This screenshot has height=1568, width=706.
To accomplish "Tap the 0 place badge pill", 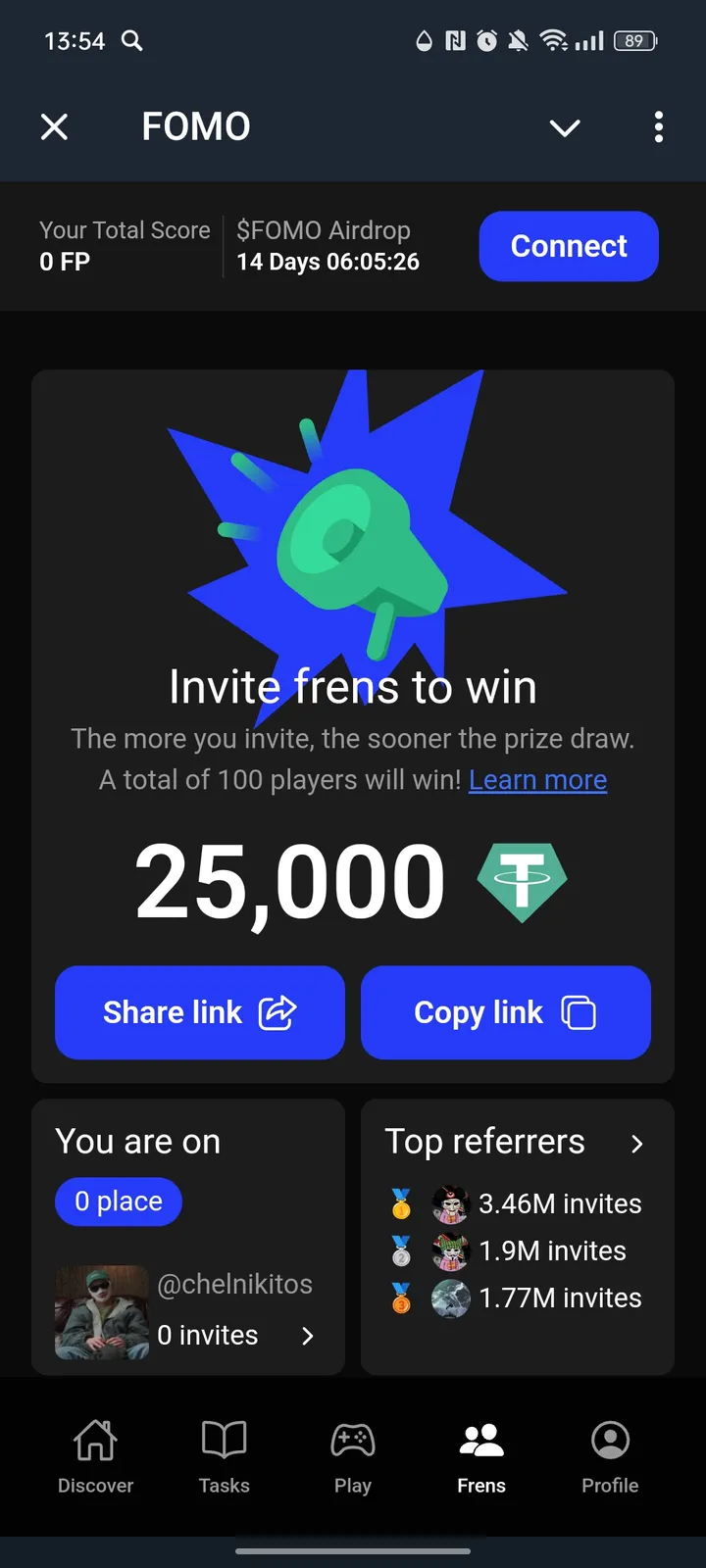I will click(x=118, y=1201).
